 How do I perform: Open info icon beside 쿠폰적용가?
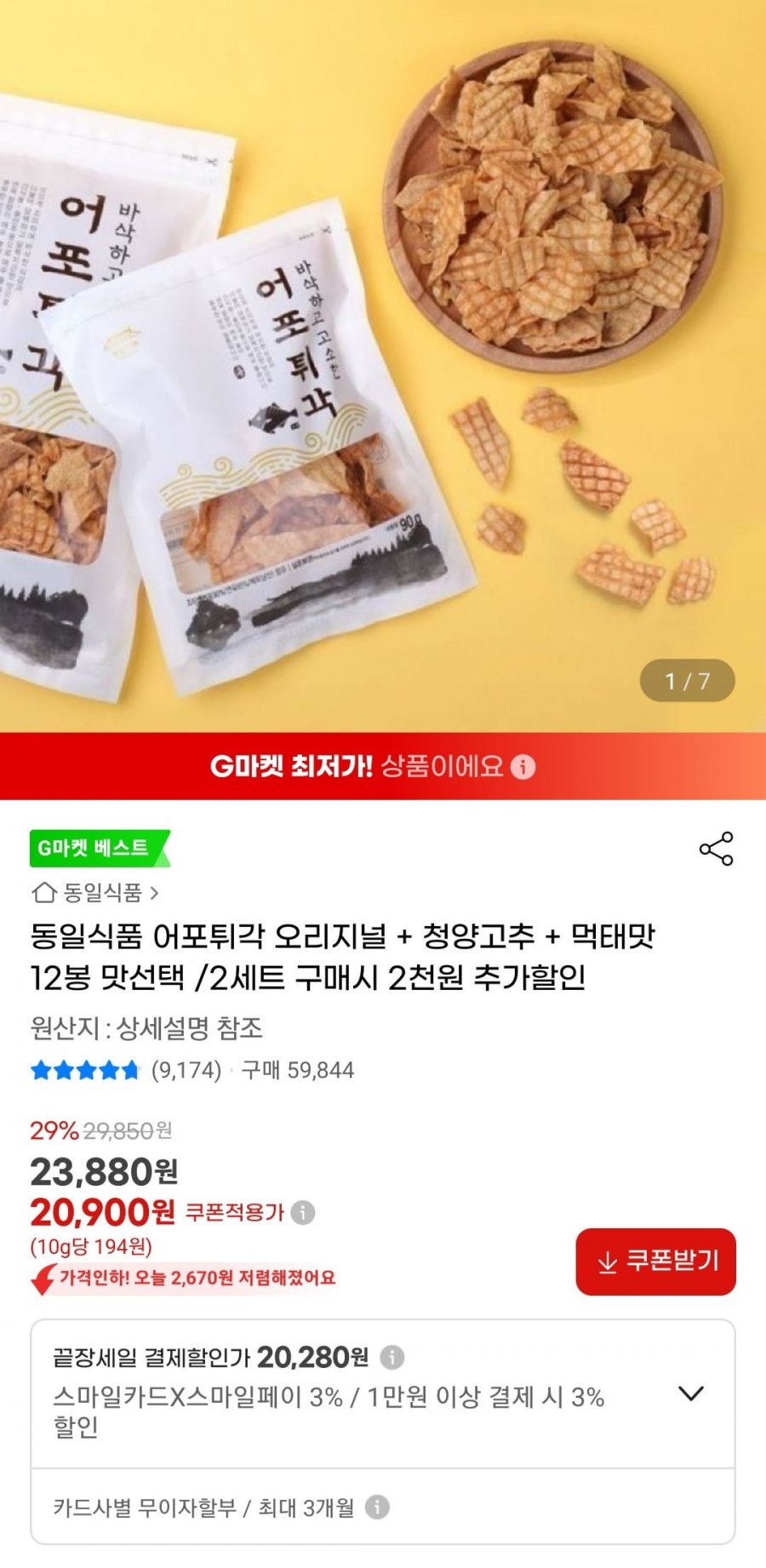click(x=302, y=1212)
